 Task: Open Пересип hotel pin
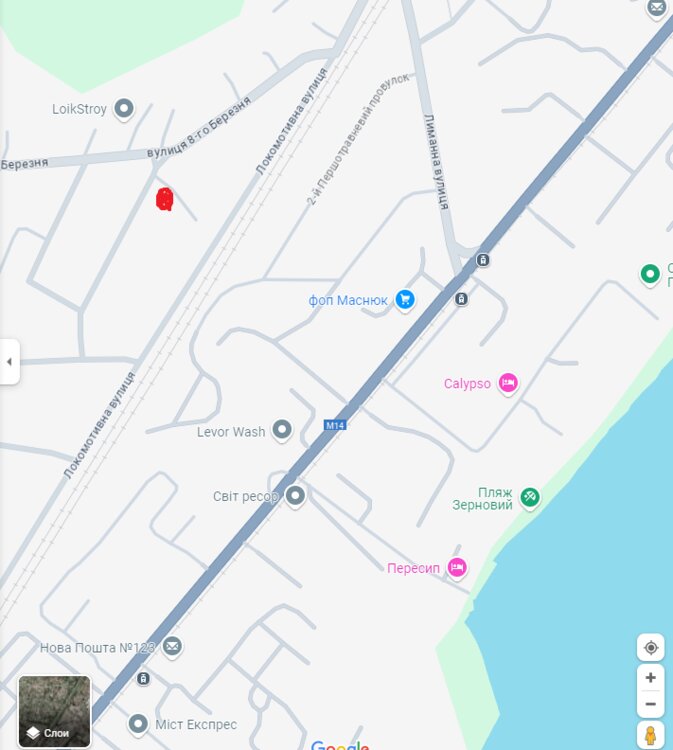pyautogui.click(x=456, y=567)
